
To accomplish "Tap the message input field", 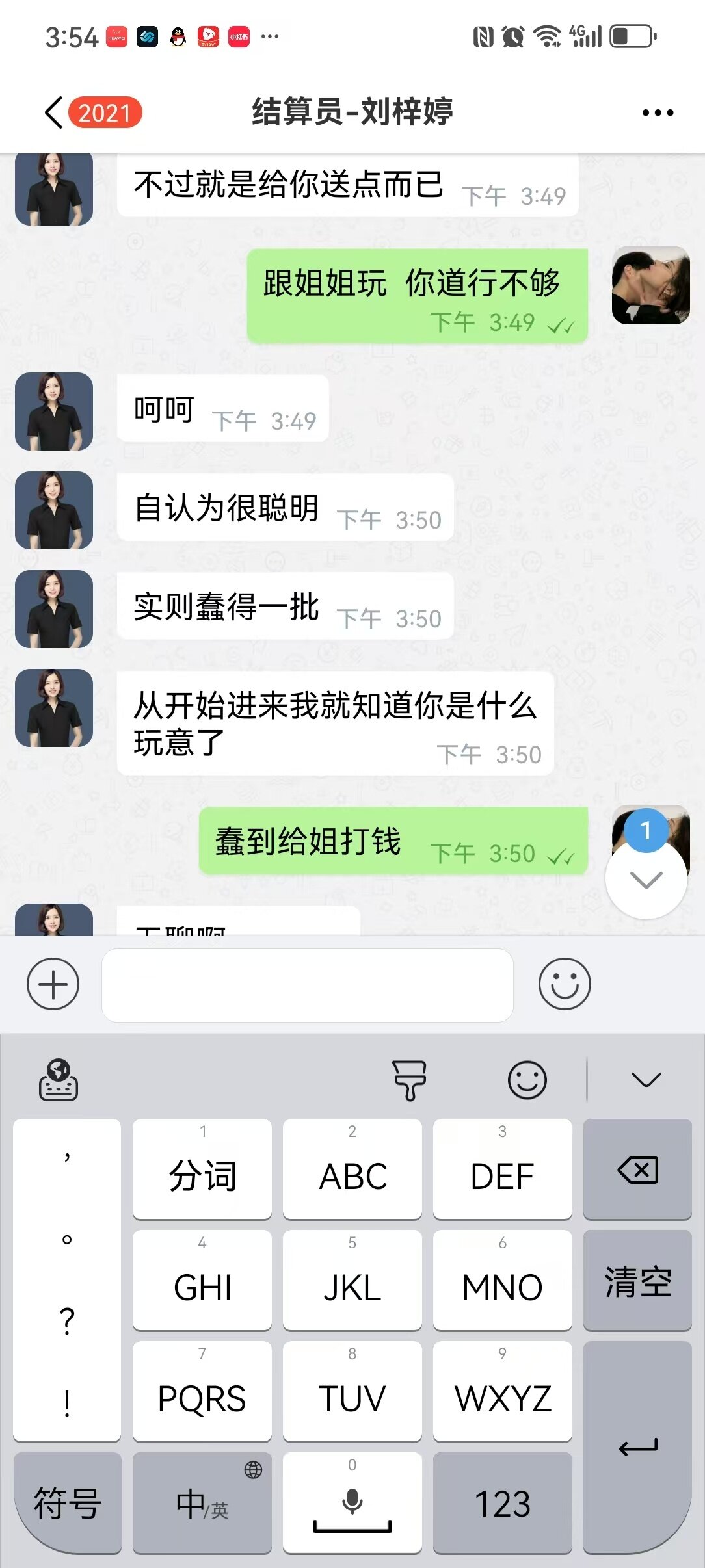I will [x=307, y=985].
